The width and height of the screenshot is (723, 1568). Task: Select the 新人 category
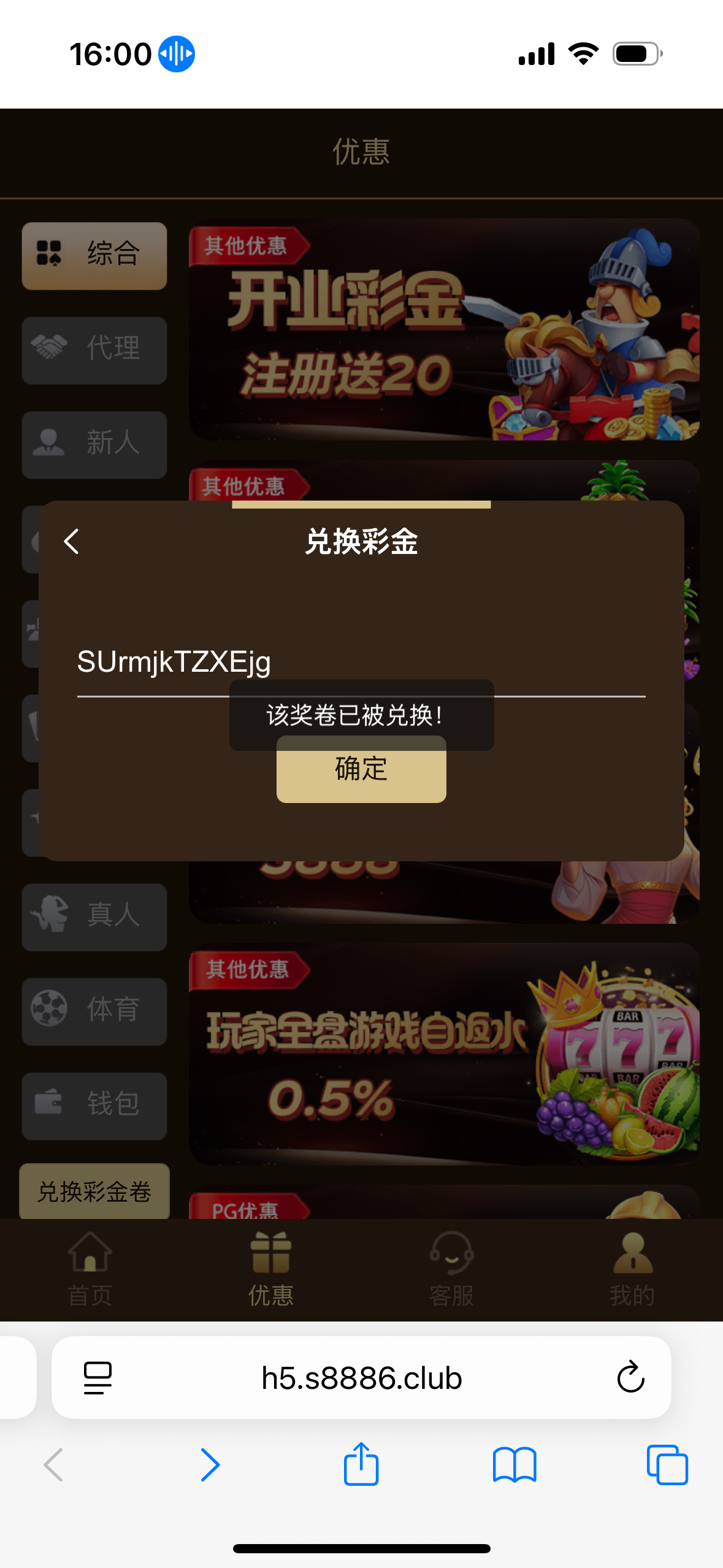click(x=94, y=444)
